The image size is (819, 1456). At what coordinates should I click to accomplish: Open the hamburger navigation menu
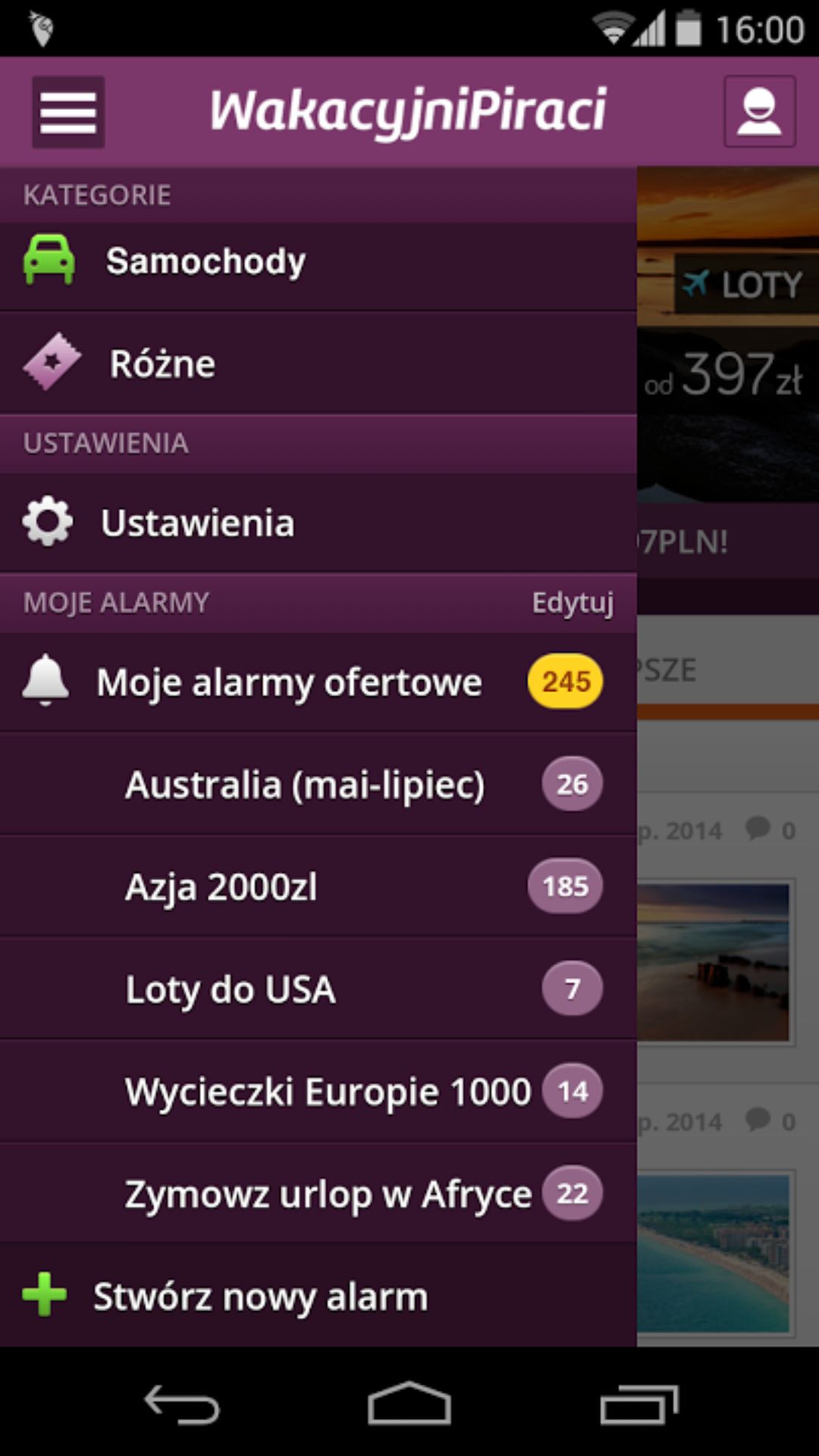click(67, 111)
